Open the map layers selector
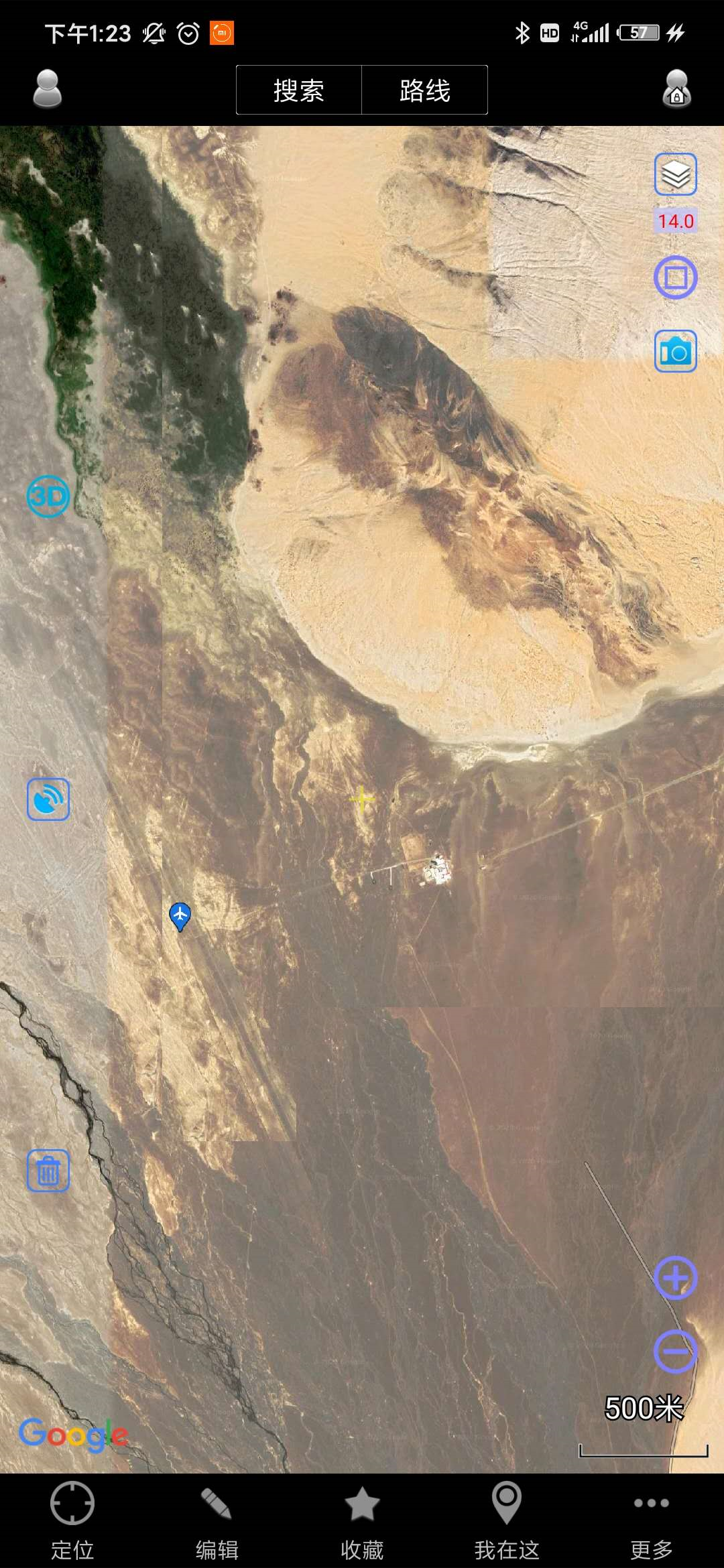This screenshot has width=724, height=1568. pos(675,174)
